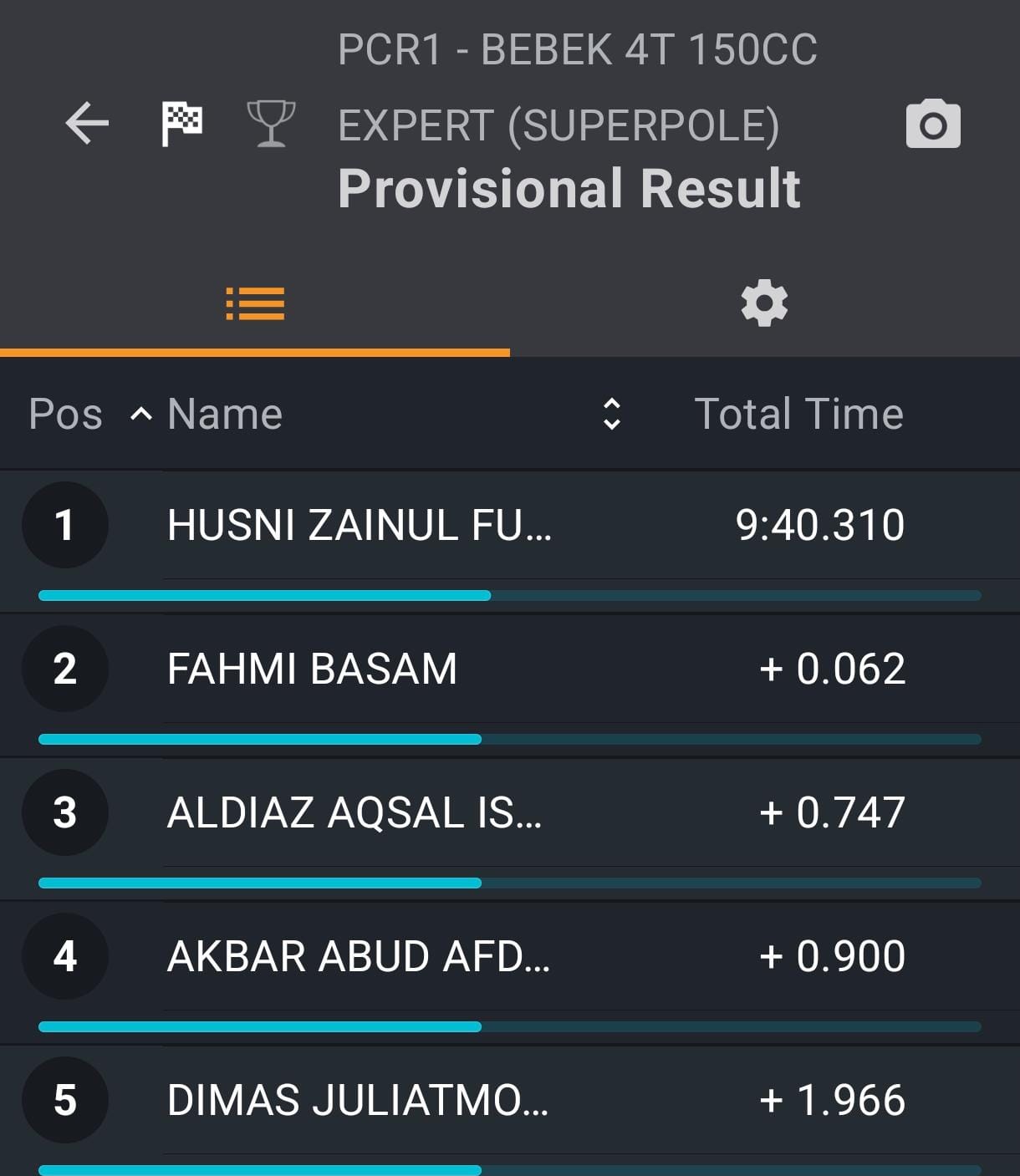The width and height of the screenshot is (1020, 1176).
Task: Change the column with the up-down selector
Action: 612,414
